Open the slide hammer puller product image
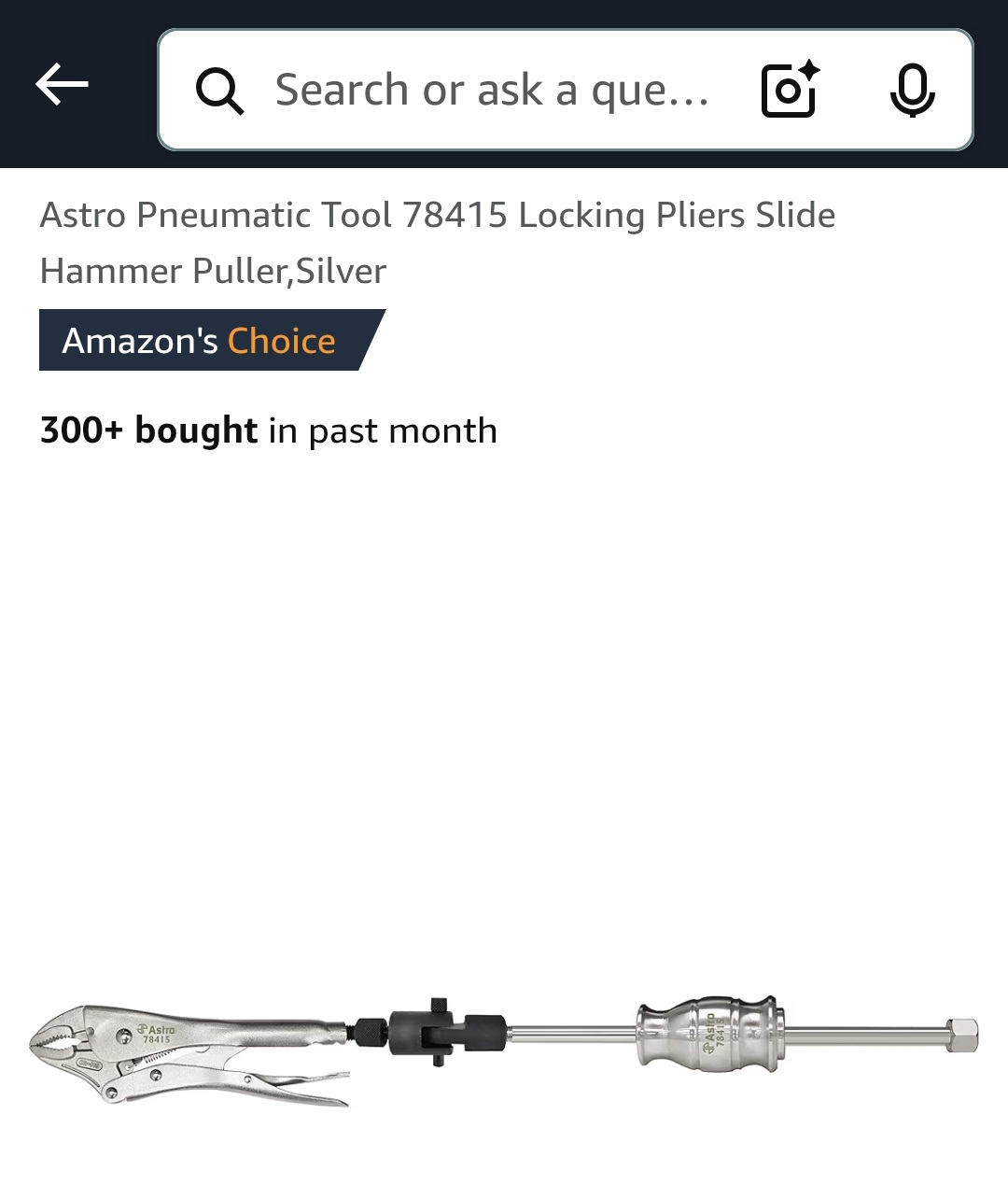The height and width of the screenshot is (1184, 1008). click(x=504, y=1050)
